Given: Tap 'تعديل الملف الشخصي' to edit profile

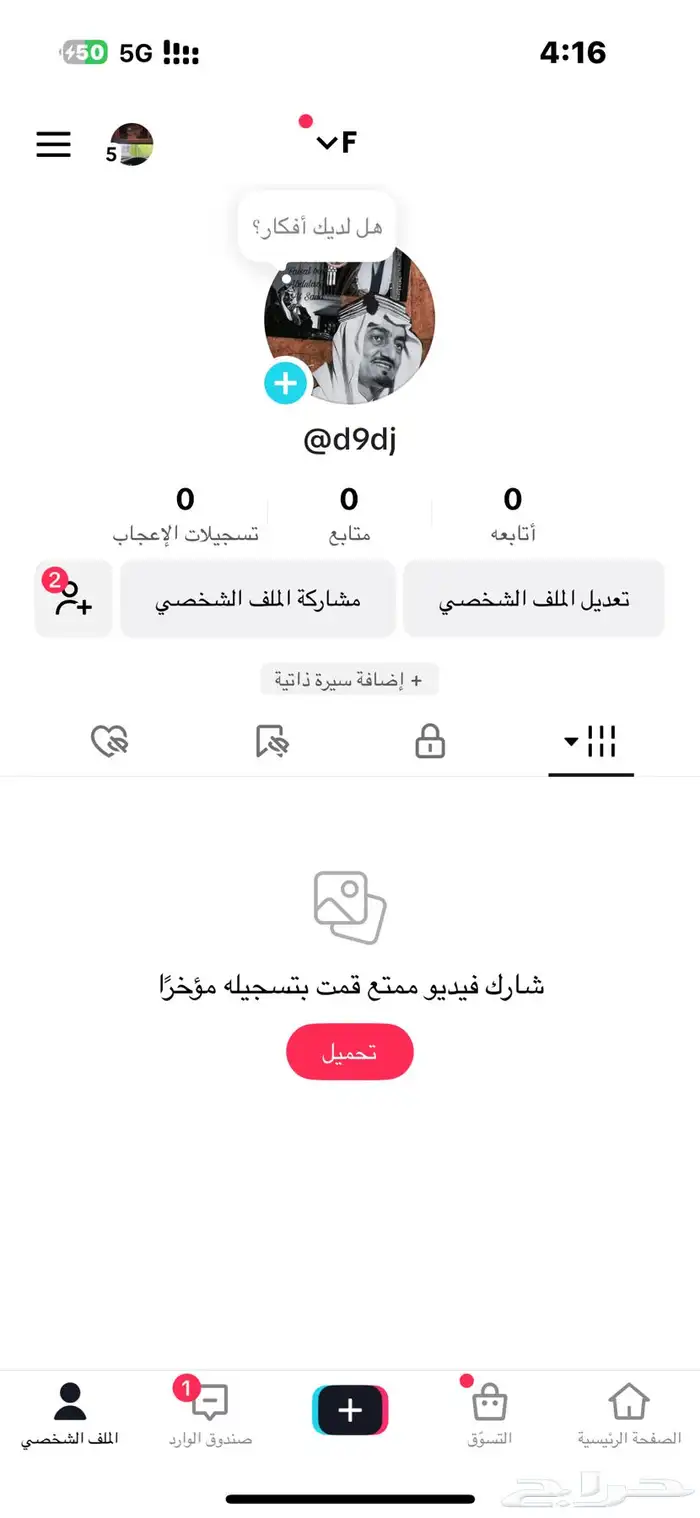Looking at the screenshot, I should tap(534, 599).
